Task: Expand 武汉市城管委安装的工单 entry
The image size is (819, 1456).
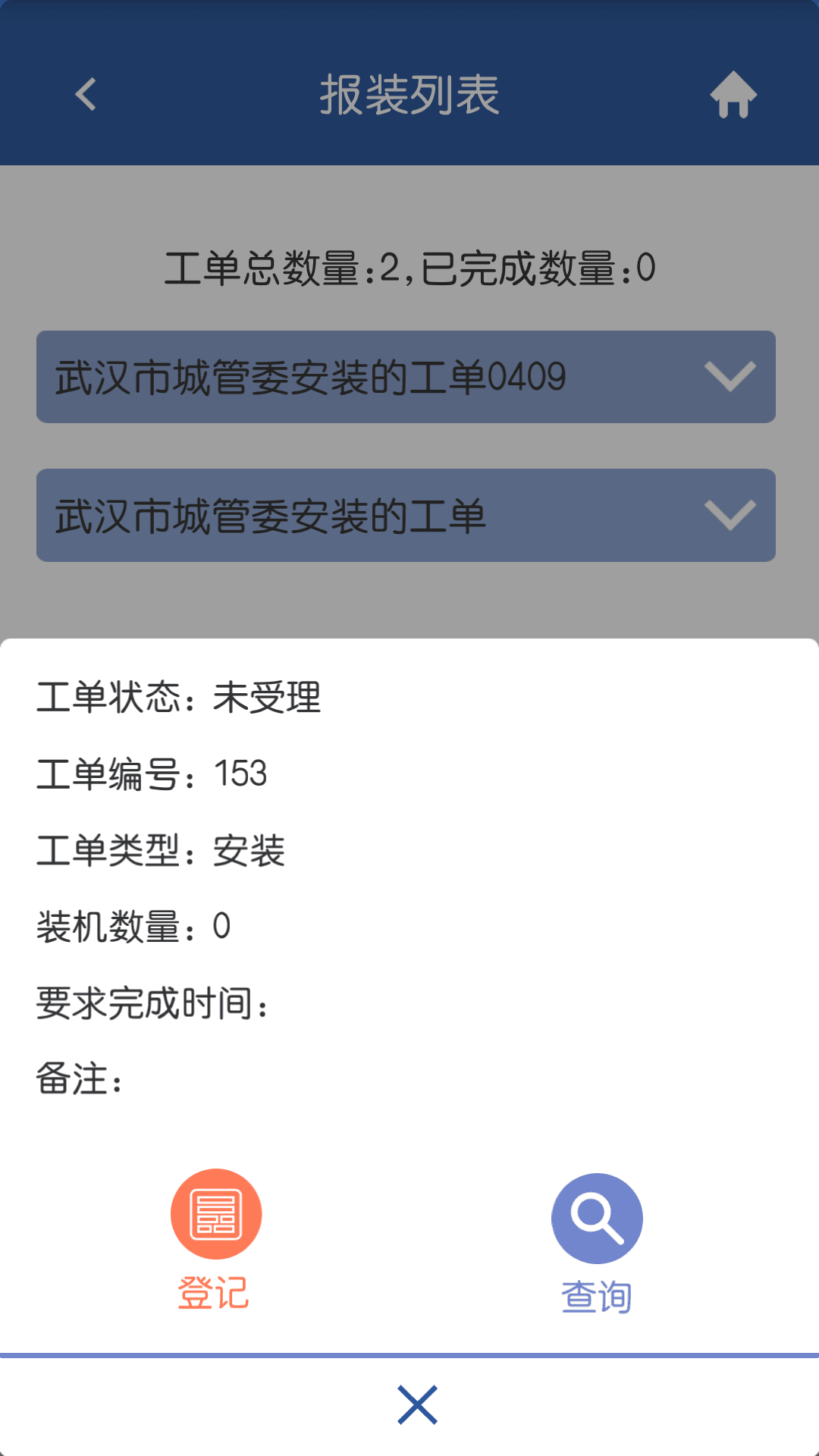Action: point(406,516)
